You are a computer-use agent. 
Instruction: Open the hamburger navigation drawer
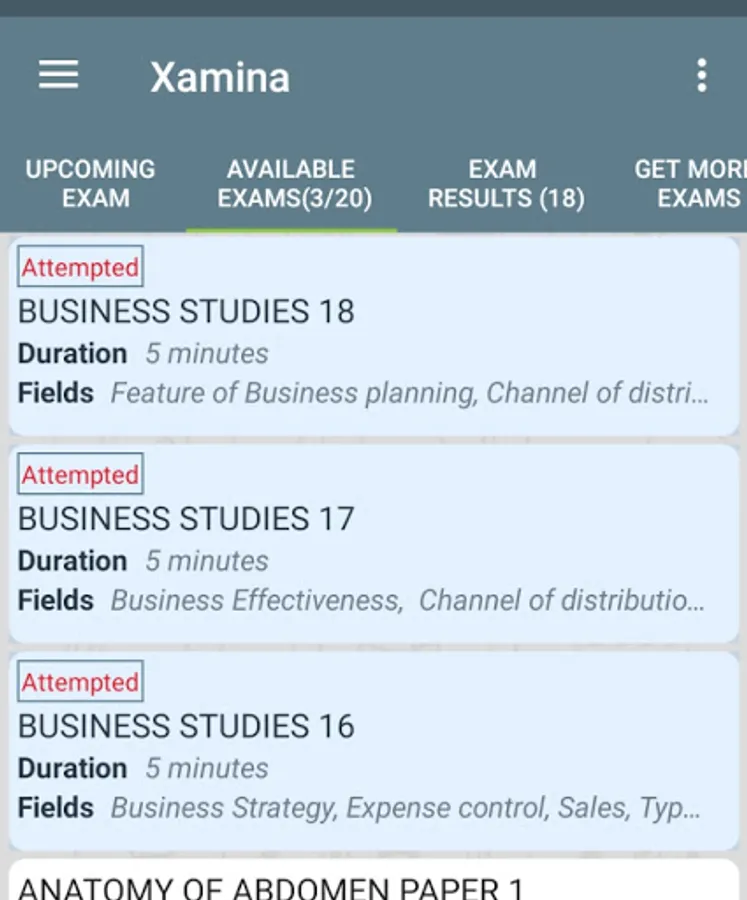pyautogui.click(x=58, y=76)
